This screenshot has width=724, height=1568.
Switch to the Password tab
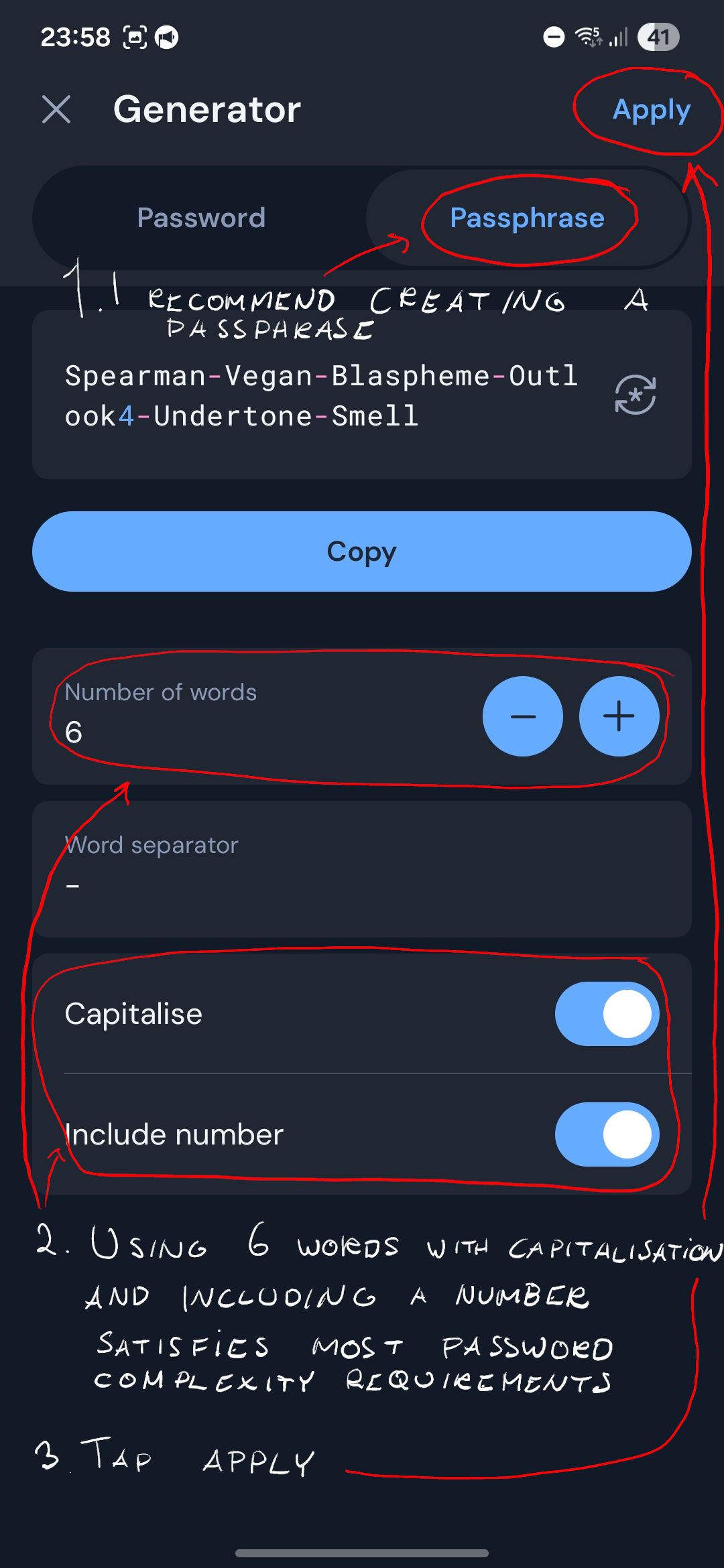coord(201,218)
